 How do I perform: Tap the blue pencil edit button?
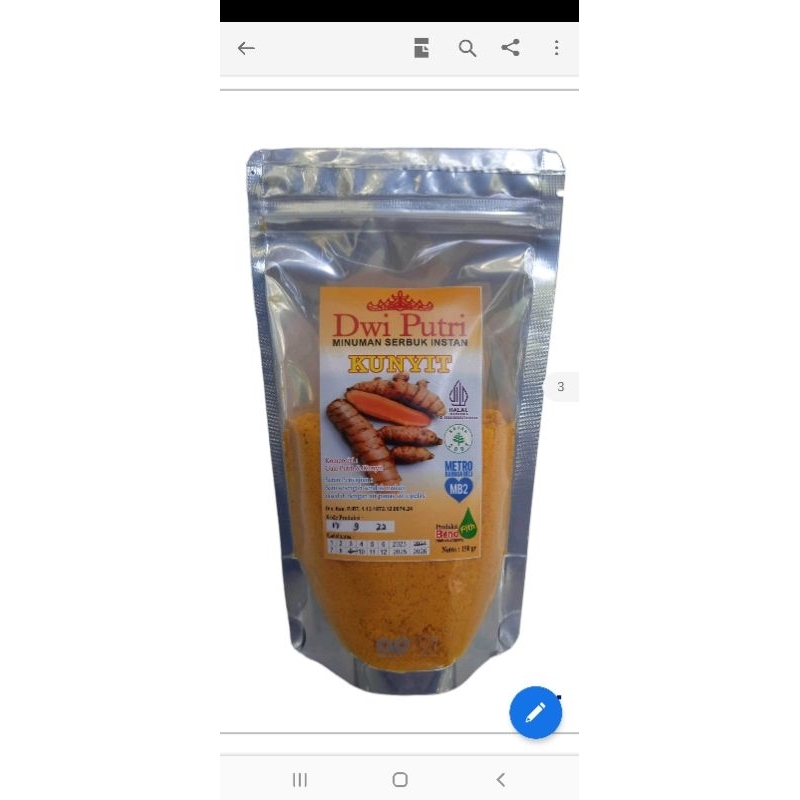coord(535,712)
